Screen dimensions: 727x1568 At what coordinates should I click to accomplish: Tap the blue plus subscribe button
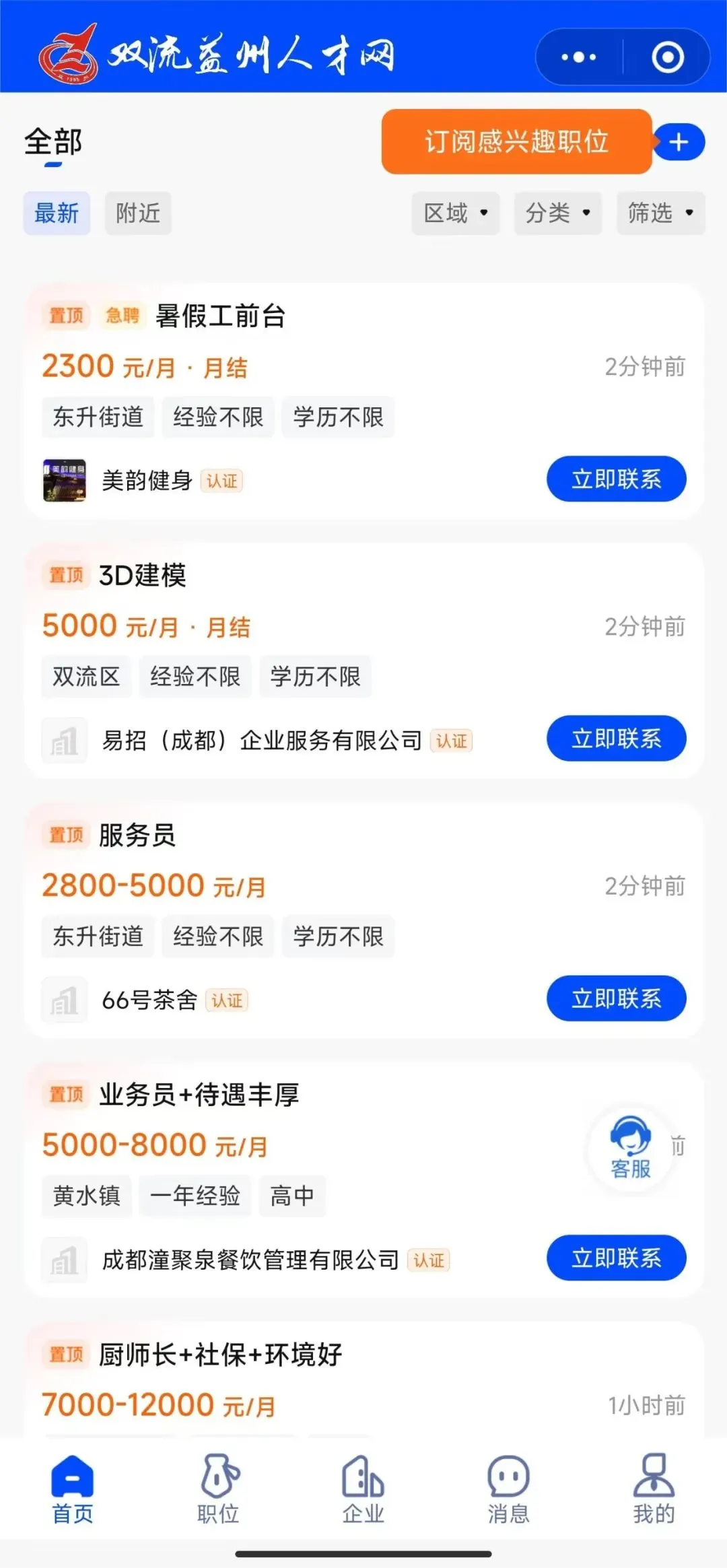pos(679,142)
